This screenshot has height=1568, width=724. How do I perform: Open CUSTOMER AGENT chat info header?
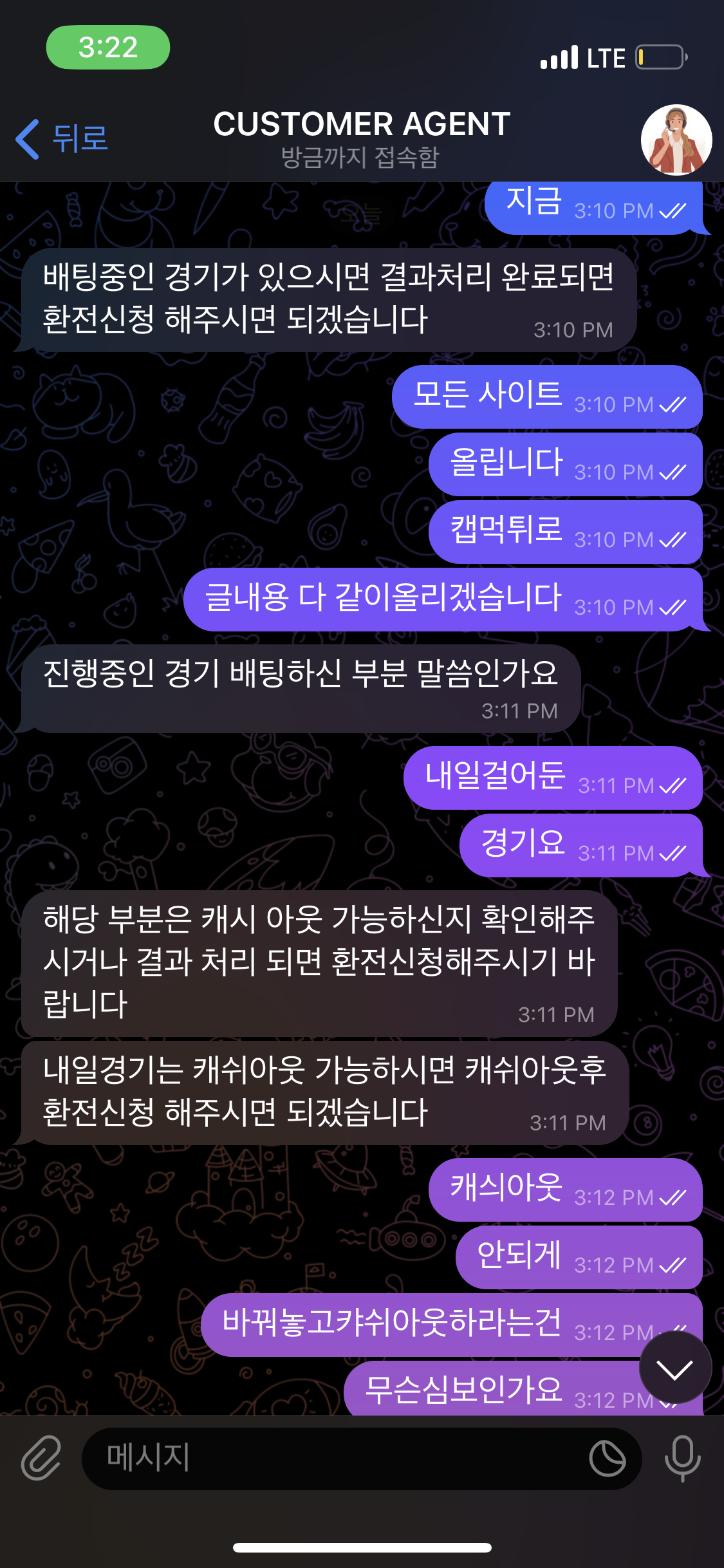pyautogui.click(x=361, y=139)
